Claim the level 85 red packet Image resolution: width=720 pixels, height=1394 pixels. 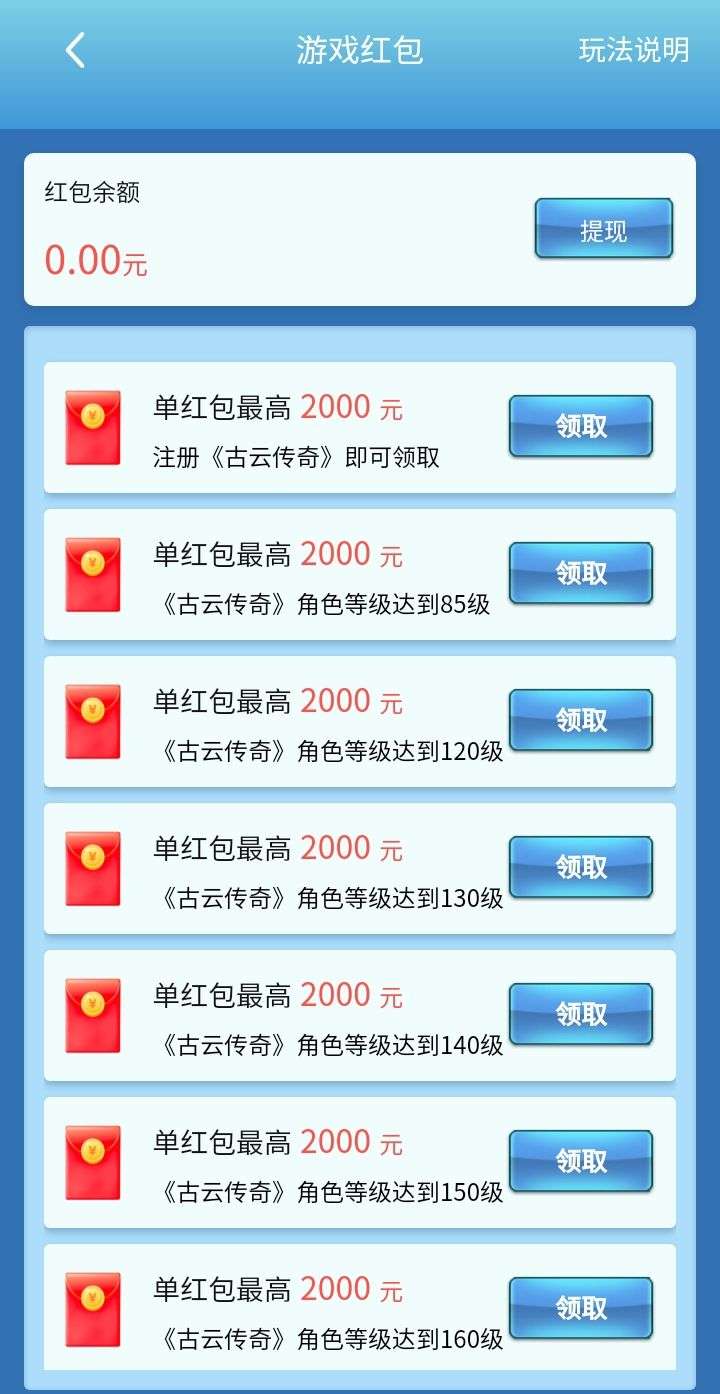coord(581,573)
